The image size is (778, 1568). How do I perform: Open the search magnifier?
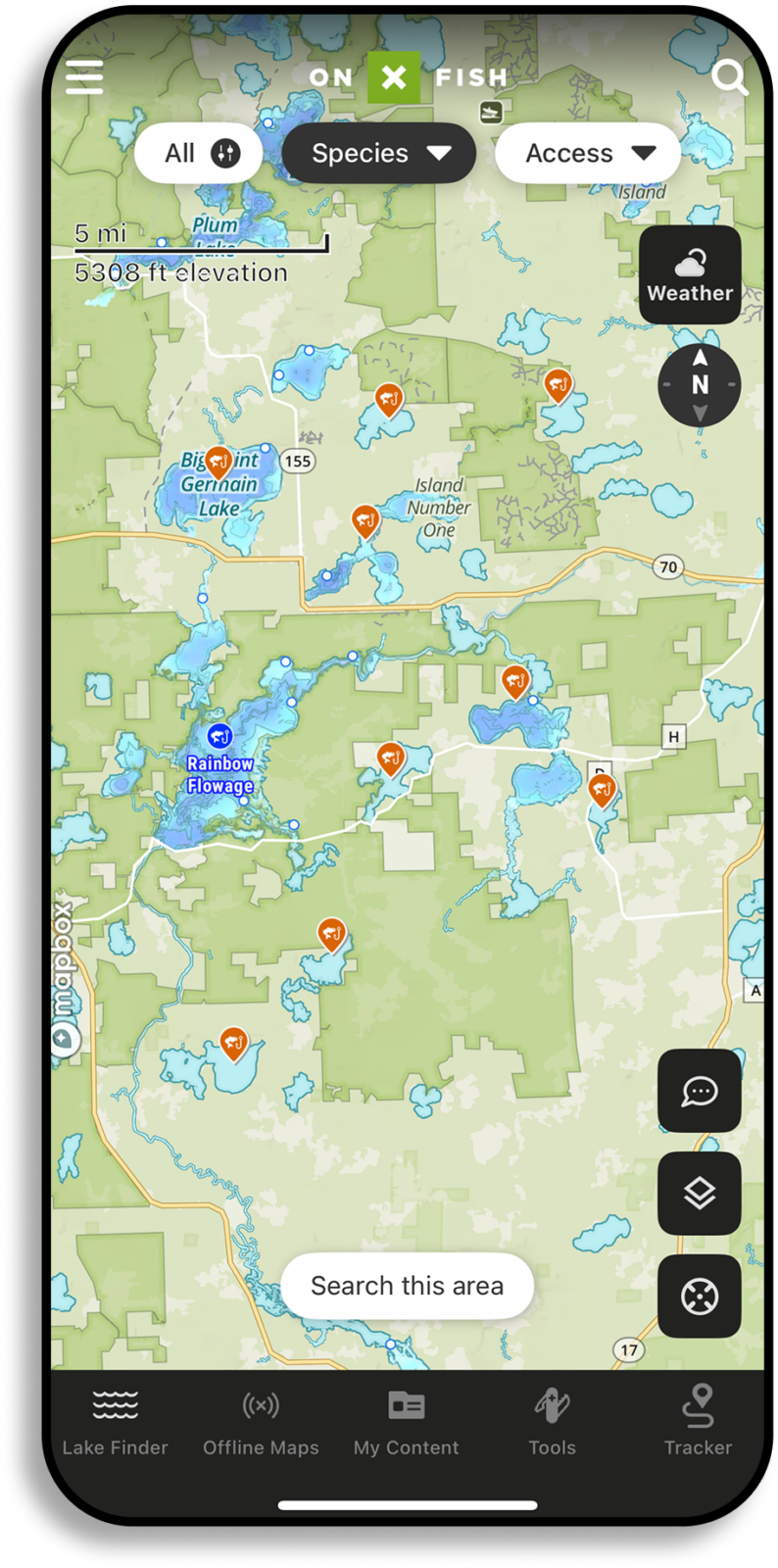point(729,76)
